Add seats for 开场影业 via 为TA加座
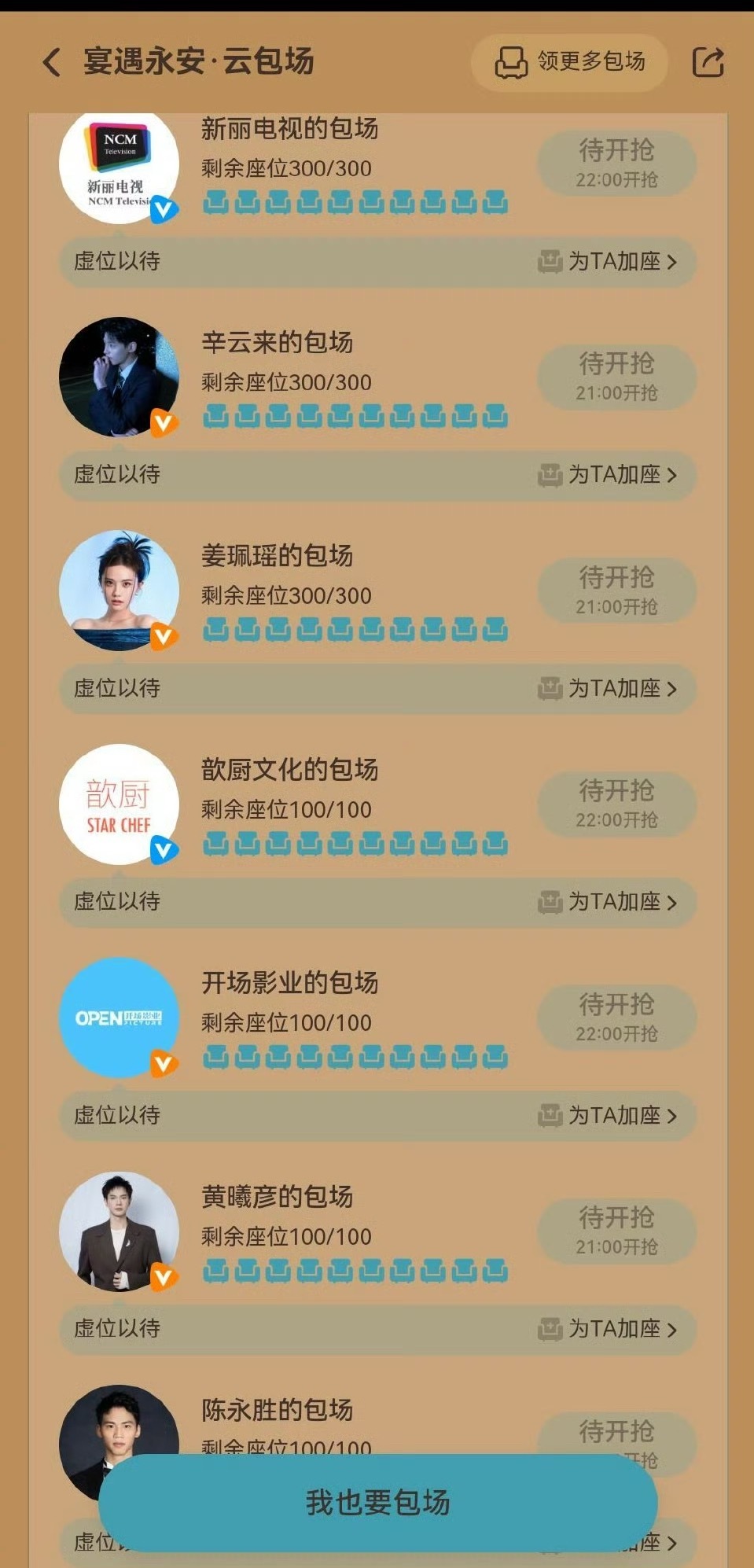Image resolution: width=754 pixels, height=1568 pixels. (x=607, y=1115)
